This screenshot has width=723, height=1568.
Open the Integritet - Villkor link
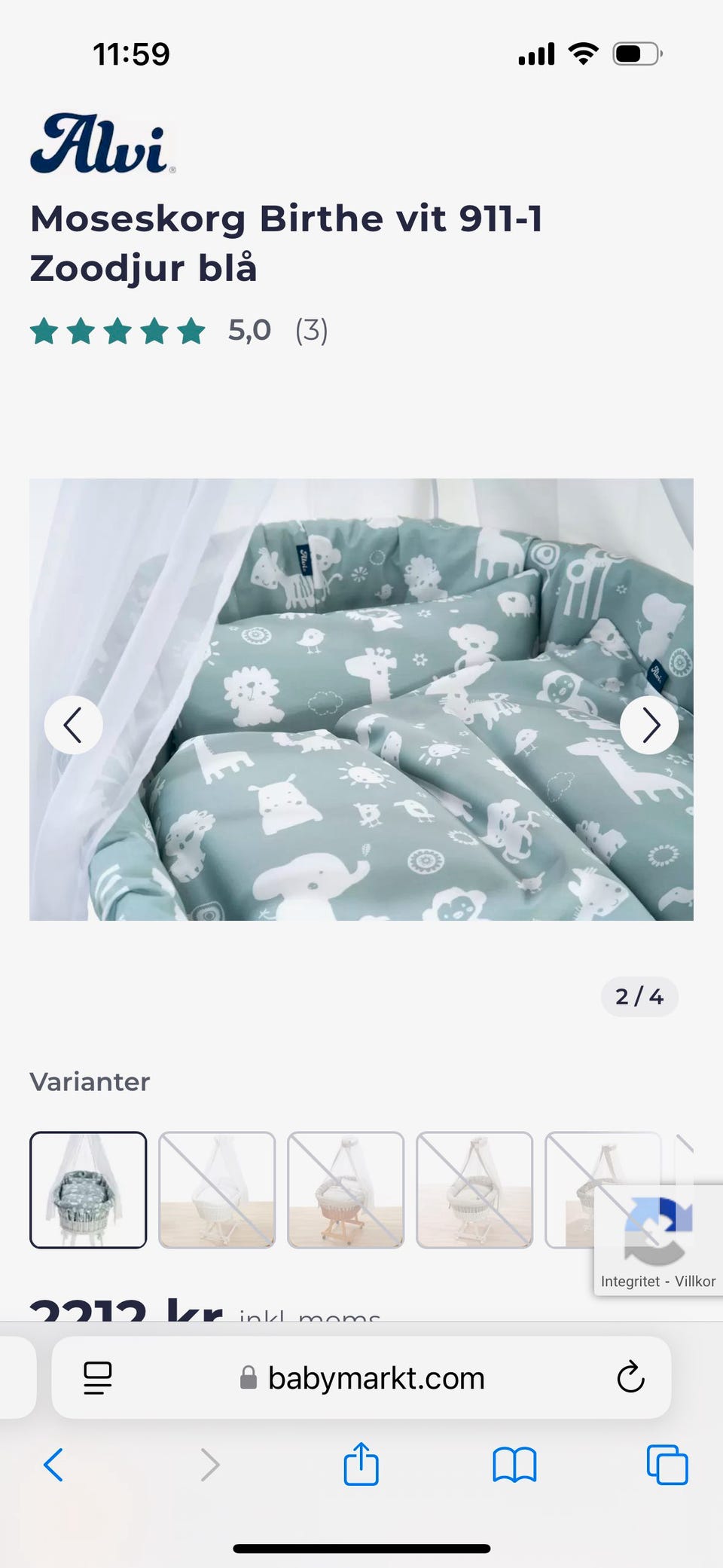(x=657, y=1281)
